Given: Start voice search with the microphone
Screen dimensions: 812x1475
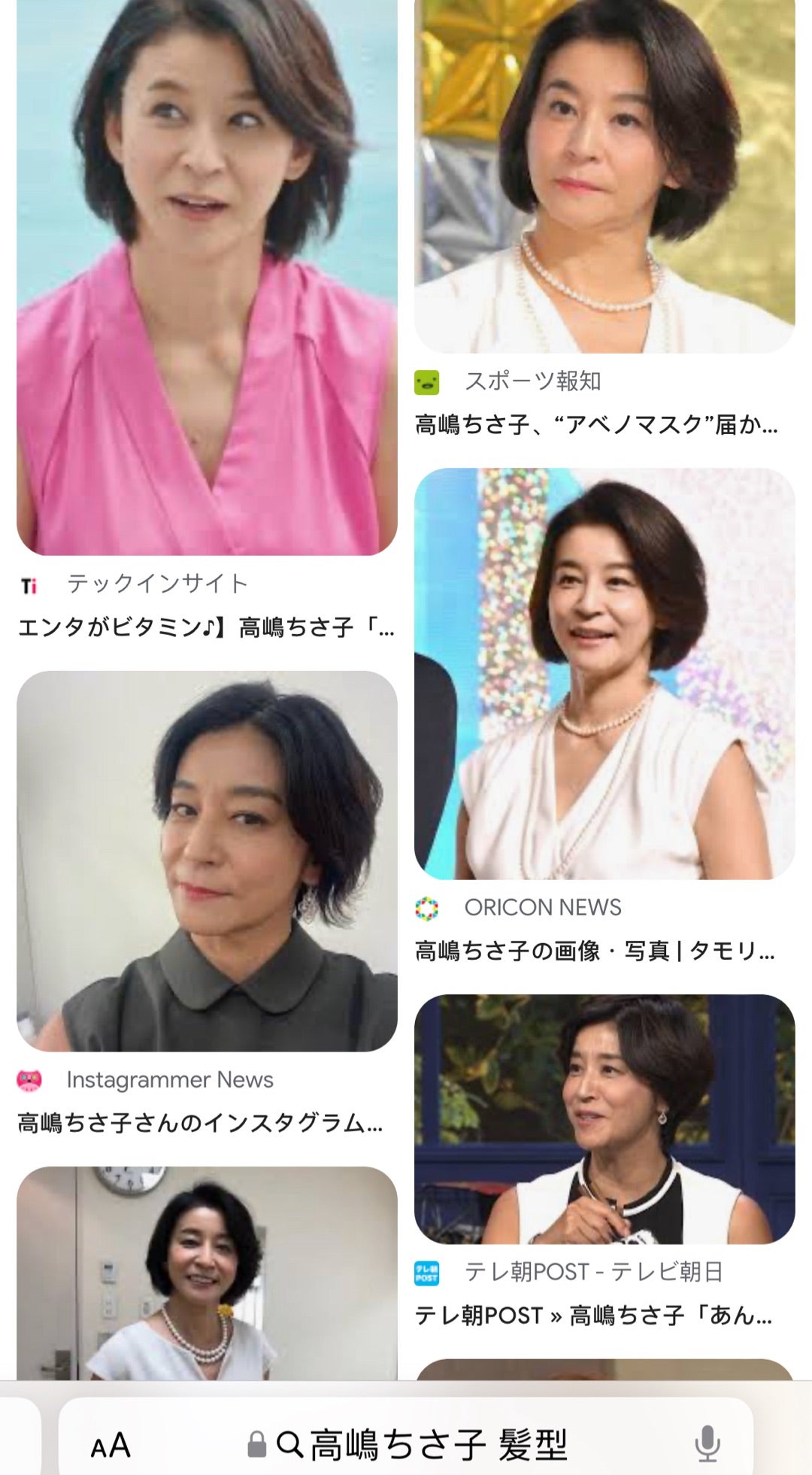Looking at the screenshot, I should (x=707, y=1444).
